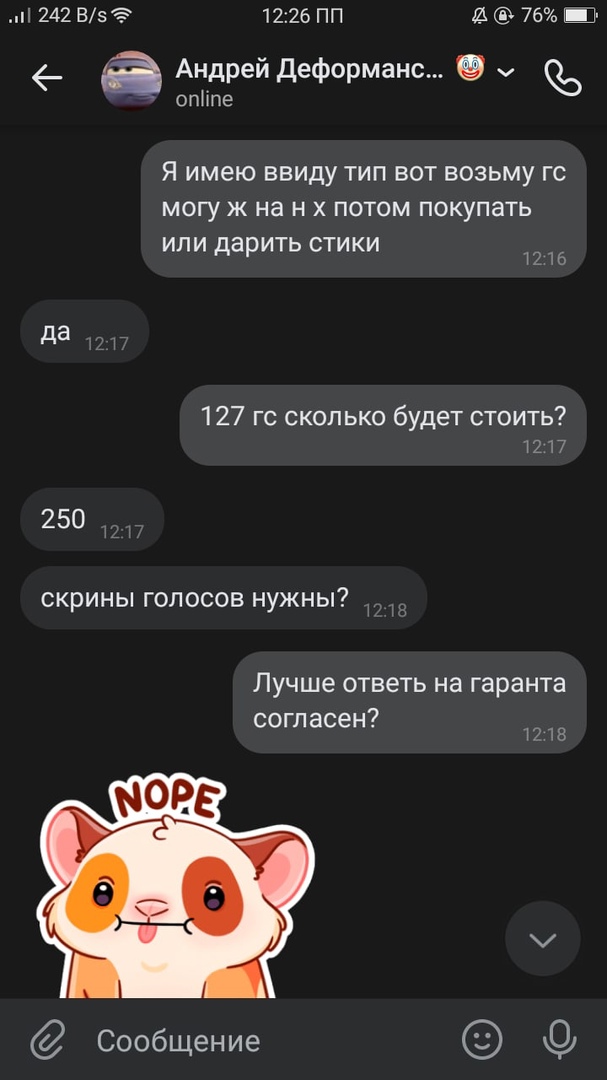
Task: Open Андрей Деформанс profile avatar
Action: [x=131, y=80]
